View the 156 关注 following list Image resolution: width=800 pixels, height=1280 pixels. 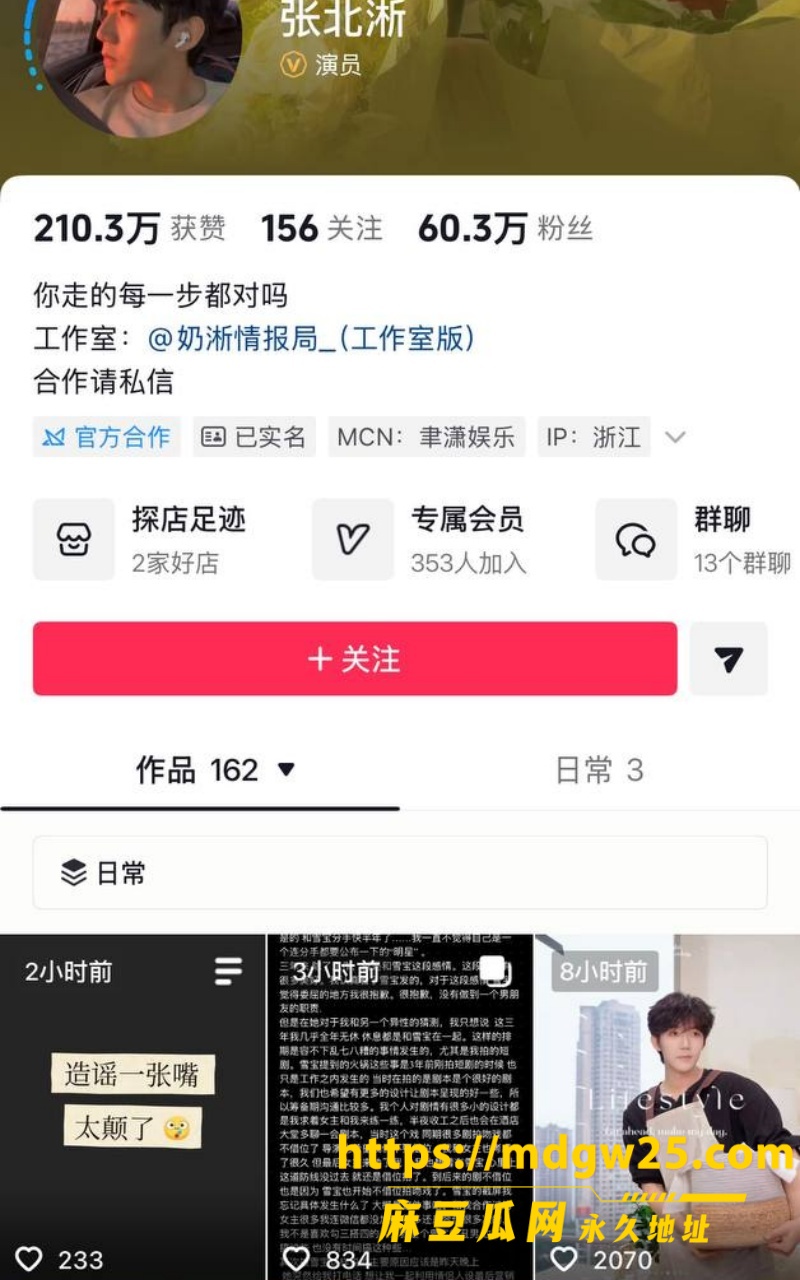322,229
